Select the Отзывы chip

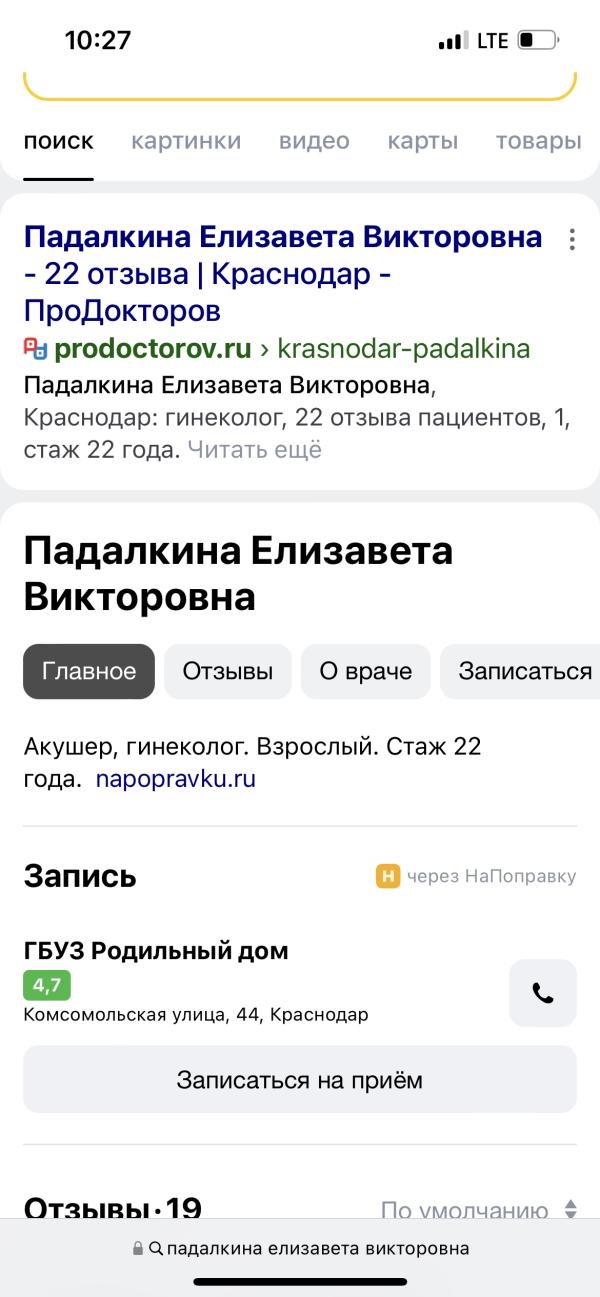point(228,671)
